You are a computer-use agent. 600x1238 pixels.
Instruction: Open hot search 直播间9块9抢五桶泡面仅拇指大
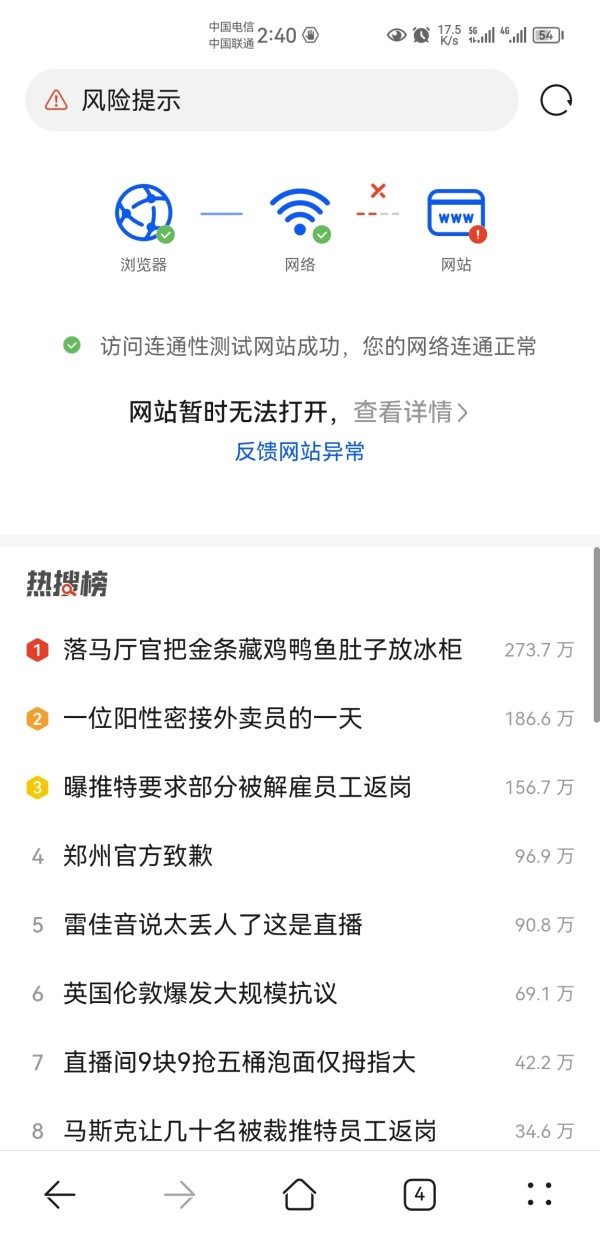[x=300, y=1063]
